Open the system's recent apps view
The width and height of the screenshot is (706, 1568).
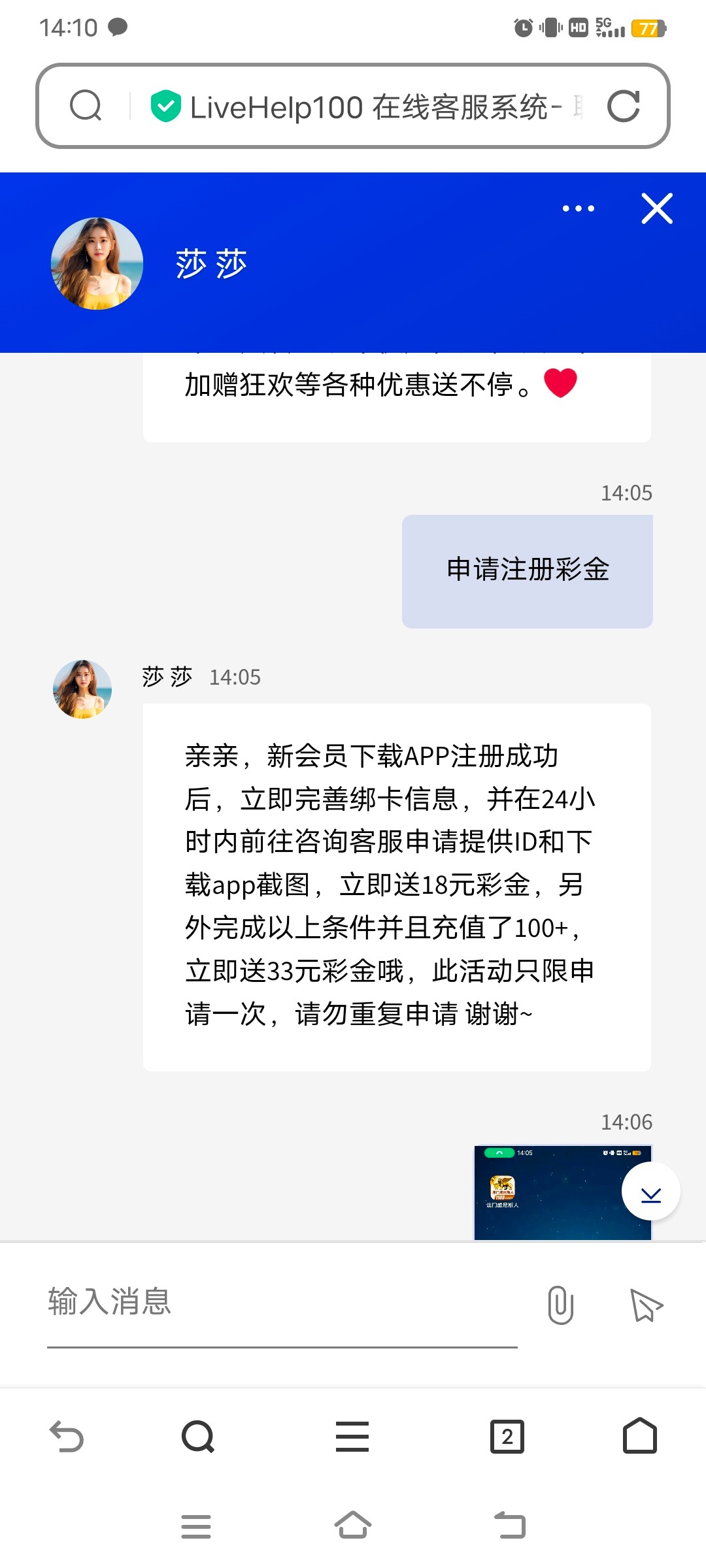click(195, 1526)
